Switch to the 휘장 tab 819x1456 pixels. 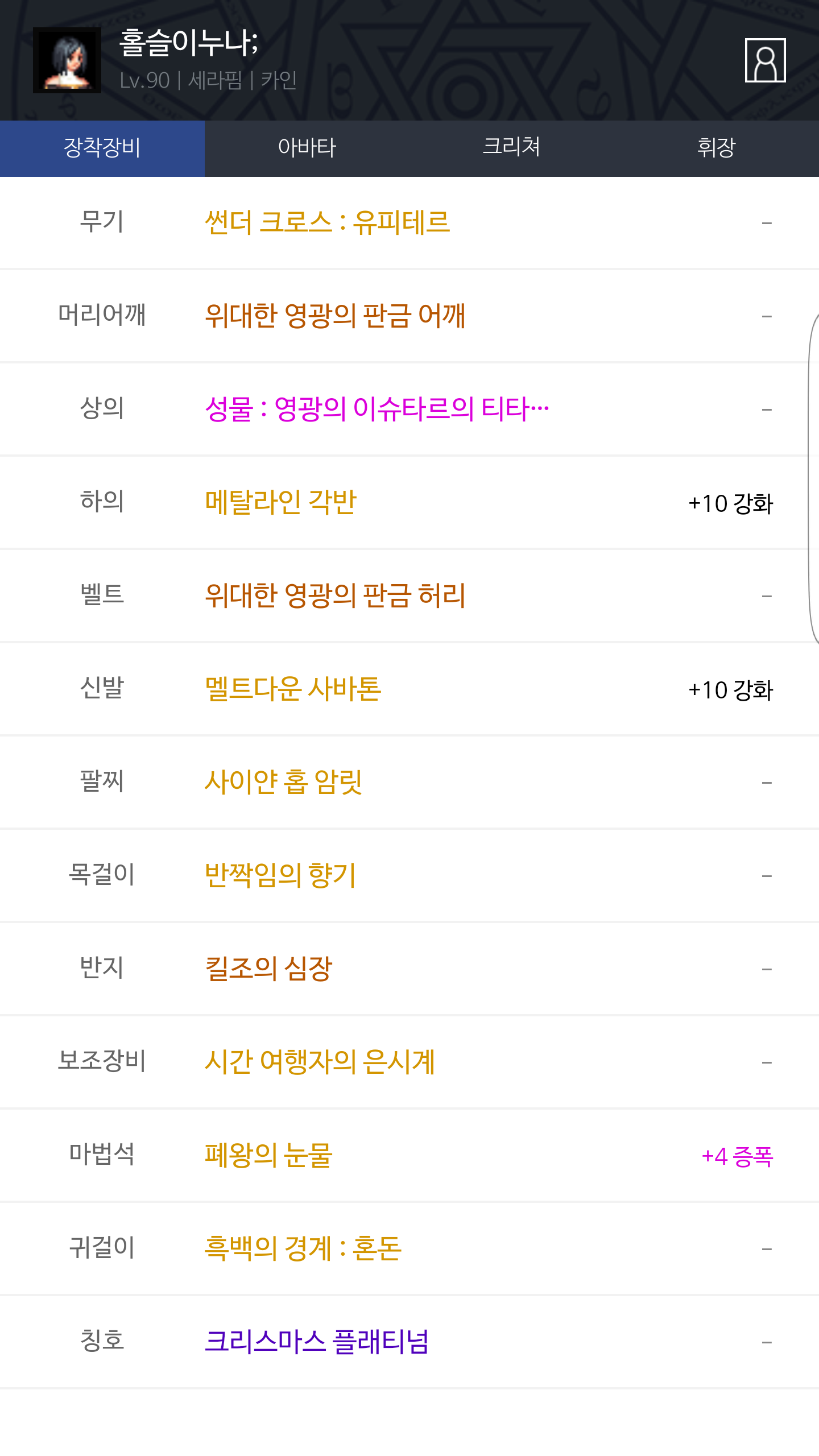click(717, 148)
